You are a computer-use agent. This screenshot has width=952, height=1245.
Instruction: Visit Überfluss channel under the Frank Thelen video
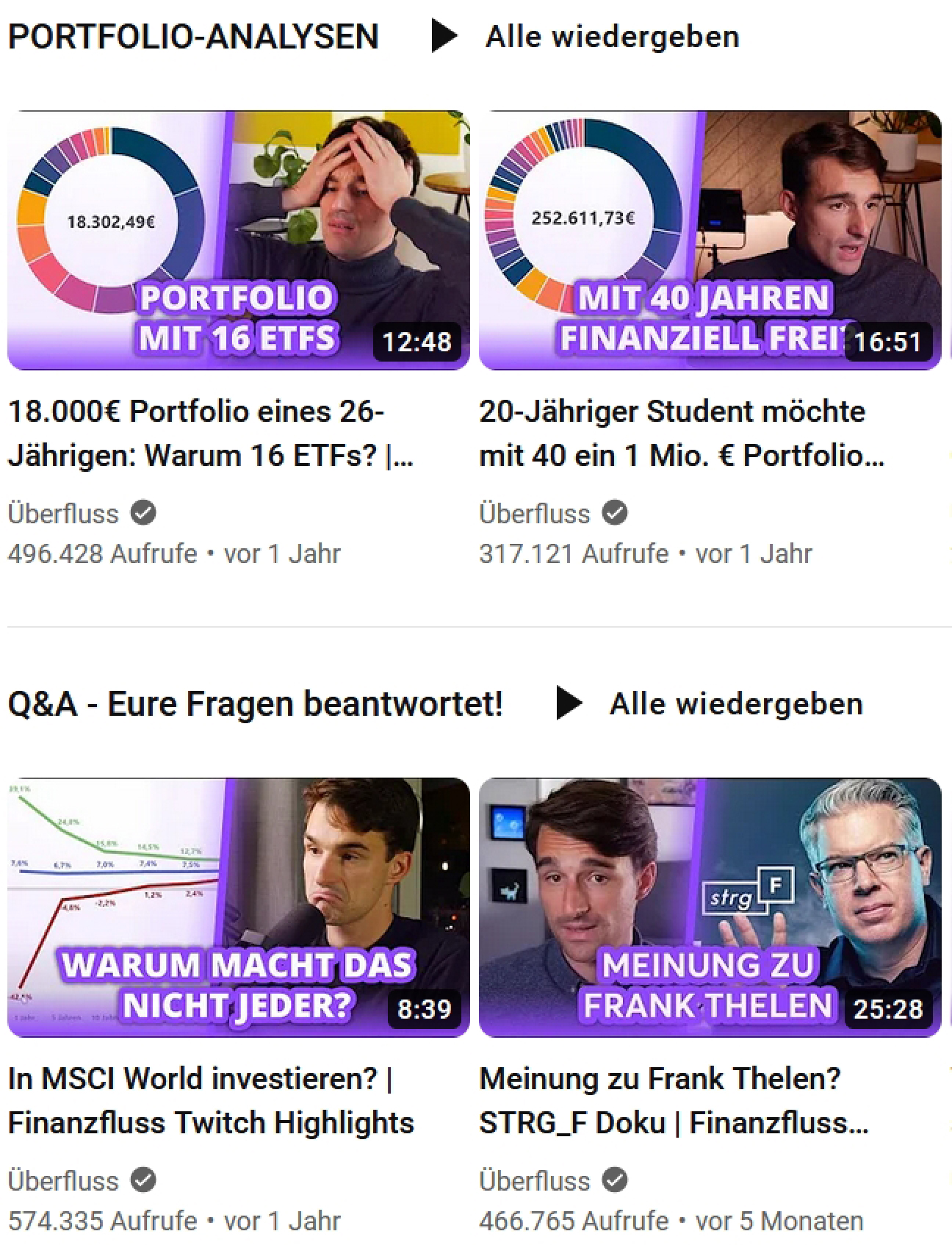coord(534,1181)
